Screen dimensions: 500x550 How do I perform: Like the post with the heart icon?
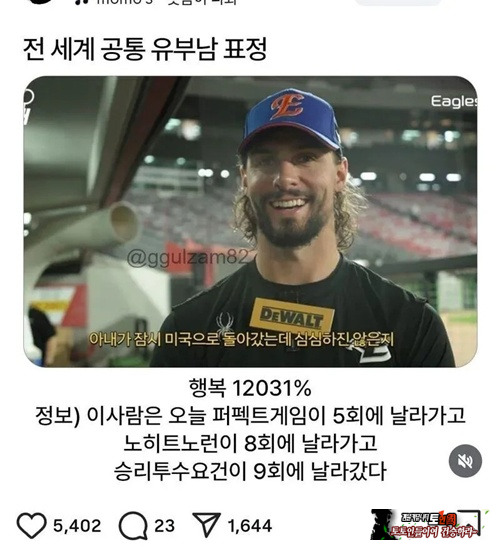(x=32, y=525)
